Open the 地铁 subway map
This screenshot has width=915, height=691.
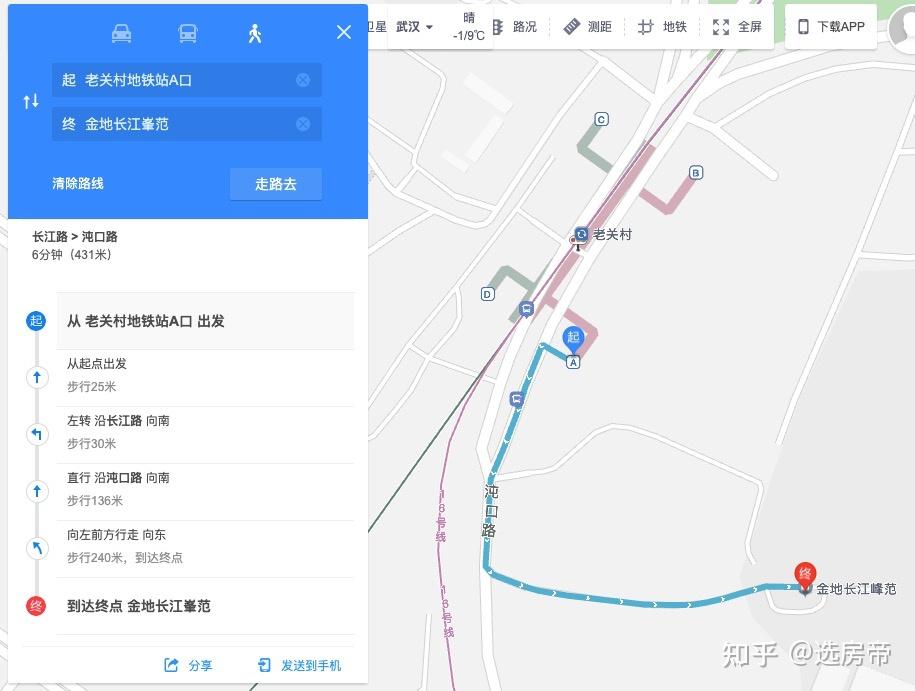tap(663, 27)
